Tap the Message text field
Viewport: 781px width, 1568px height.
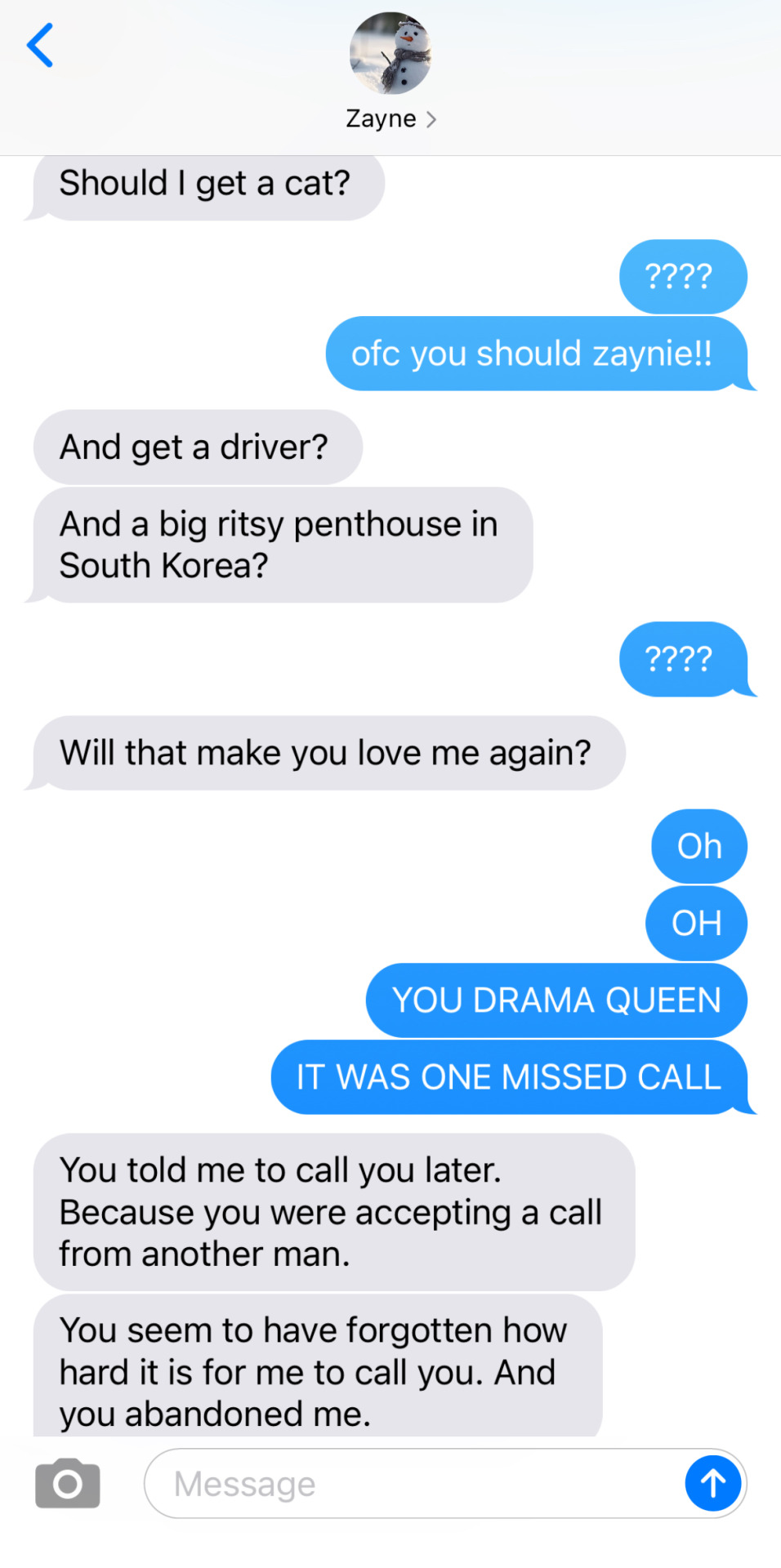408,1483
